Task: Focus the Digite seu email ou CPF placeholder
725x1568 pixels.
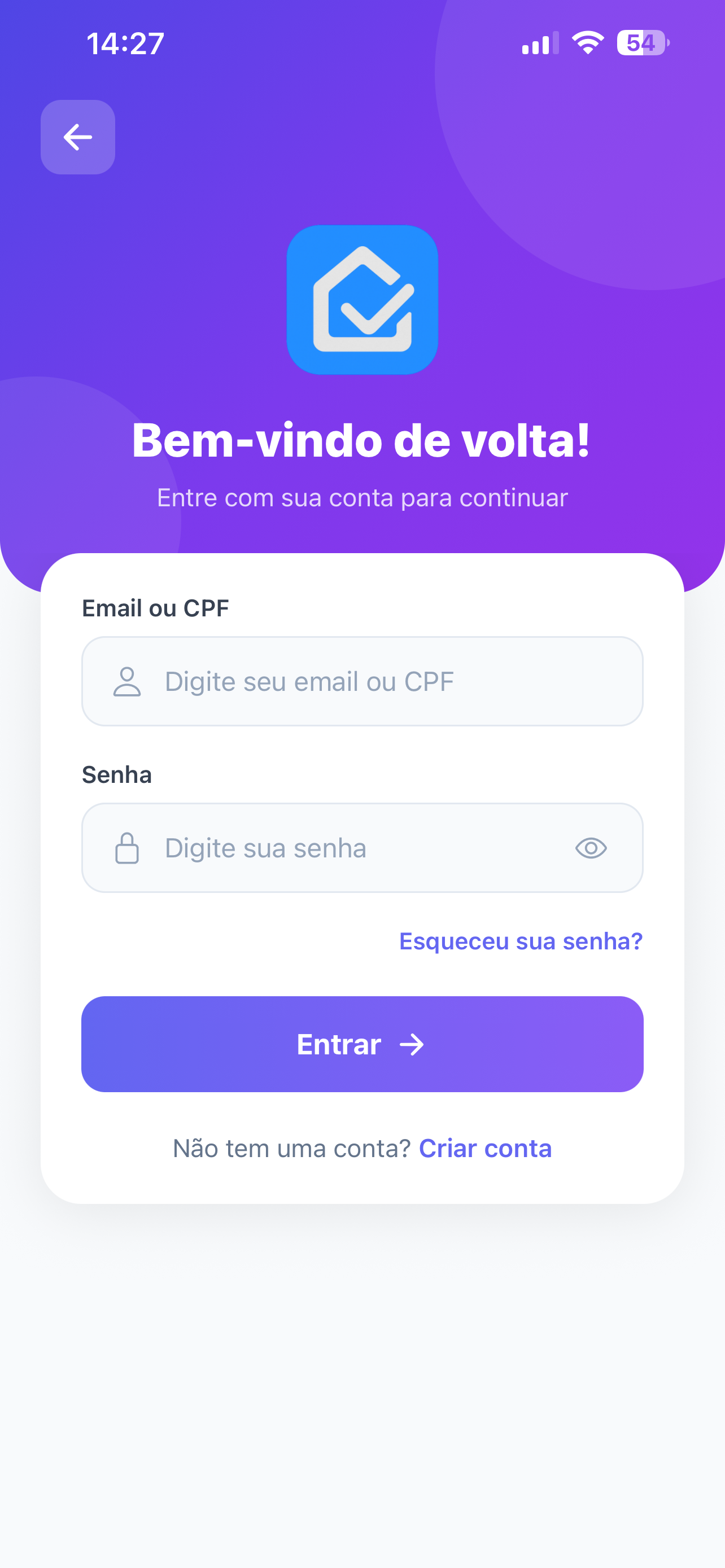Action: coord(311,682)
